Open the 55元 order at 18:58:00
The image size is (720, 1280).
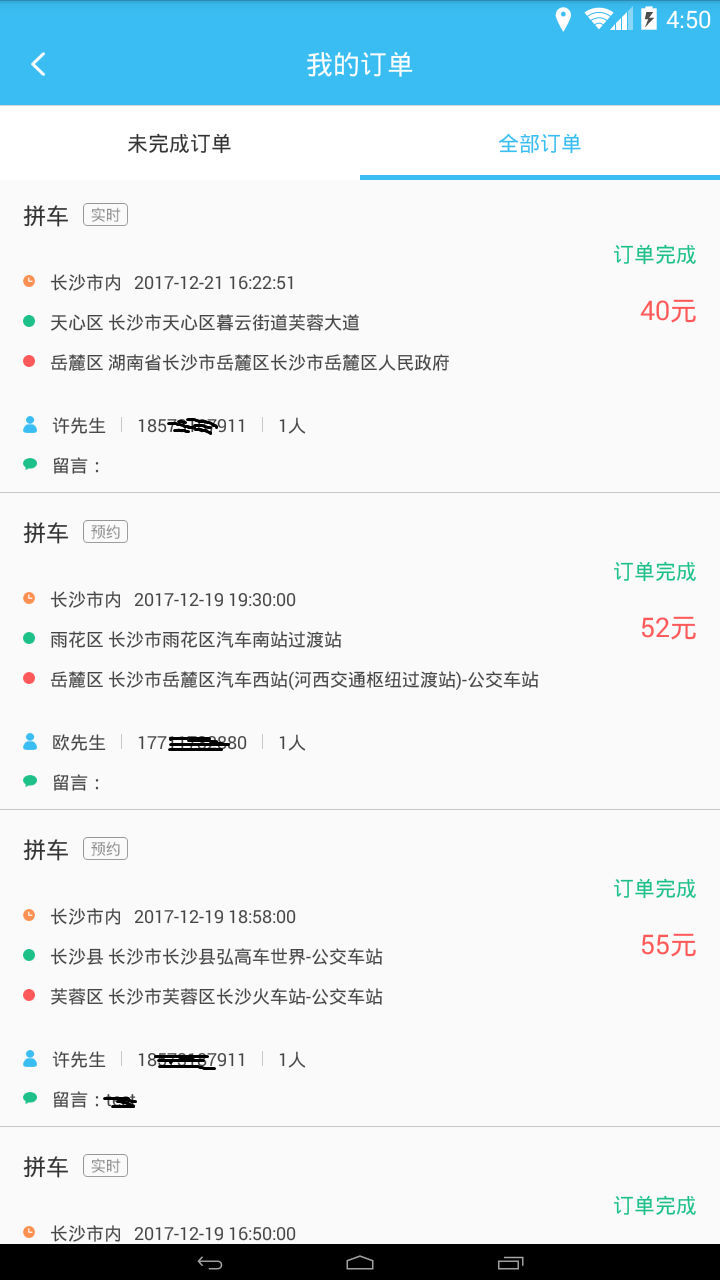[360, 967]
